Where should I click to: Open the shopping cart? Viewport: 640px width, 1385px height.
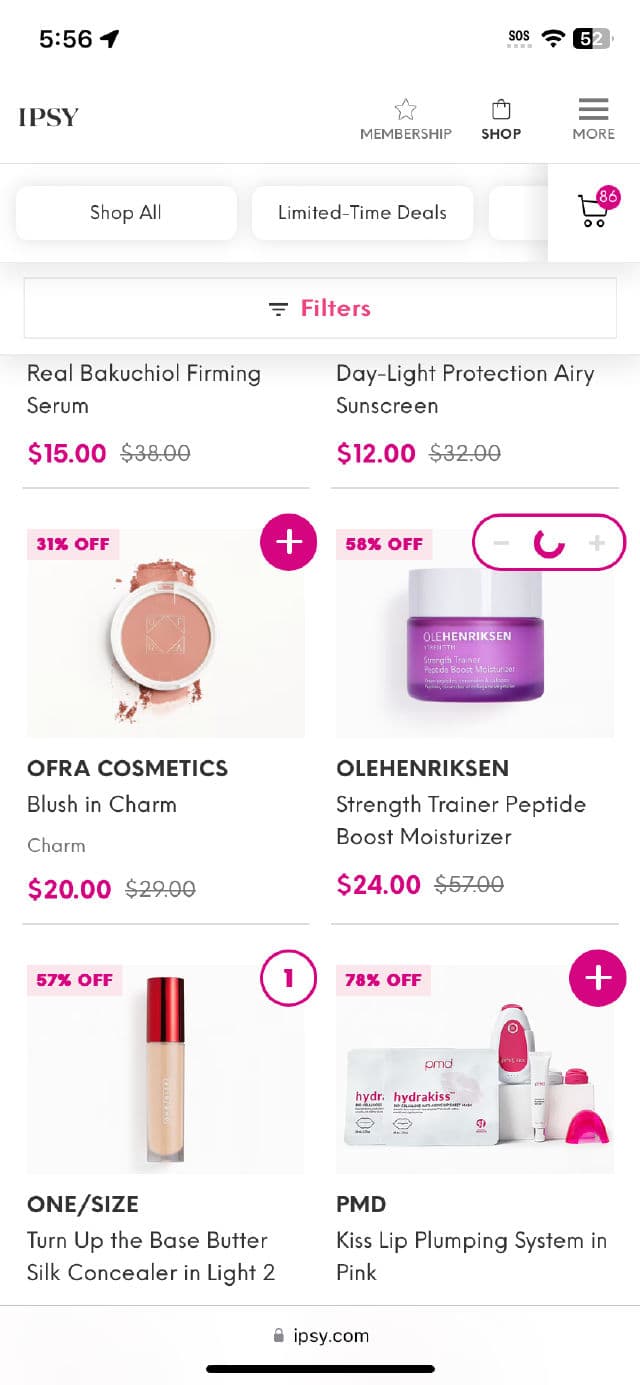coord(595,212)
